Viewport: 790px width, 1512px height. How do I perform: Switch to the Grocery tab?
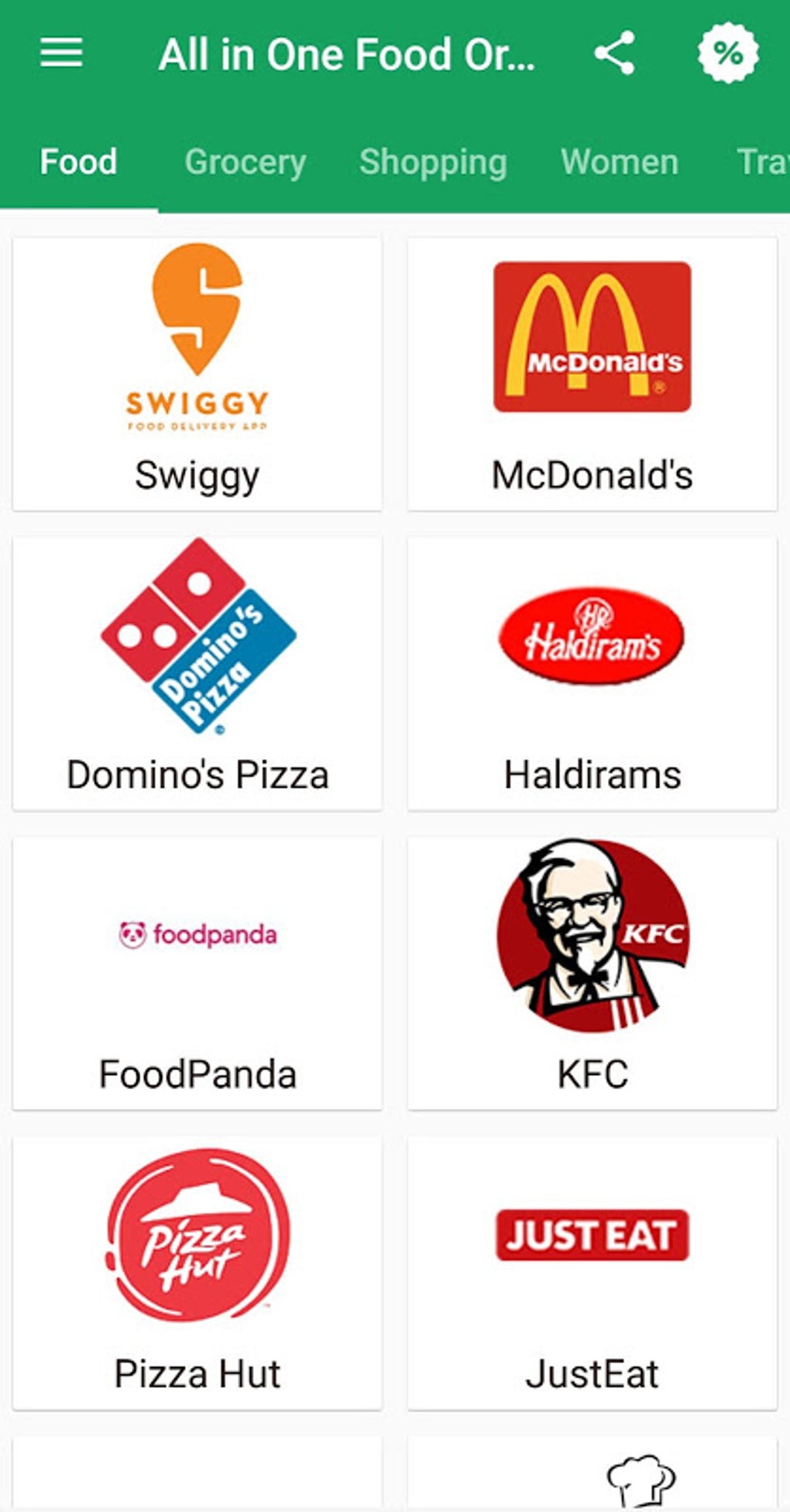pyautogui.click(x=245, y=161)
